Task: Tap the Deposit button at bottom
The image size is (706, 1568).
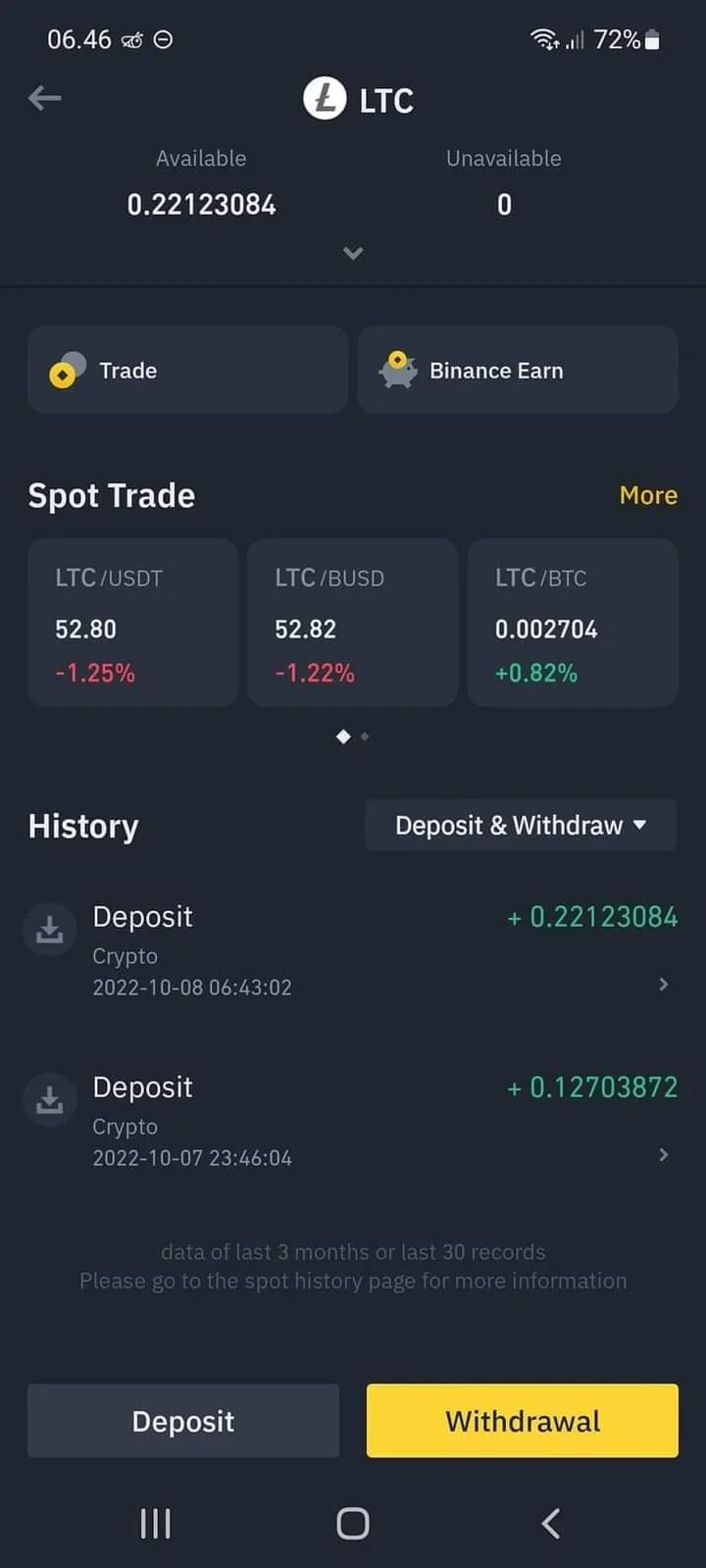Action: coord(183,1421)
